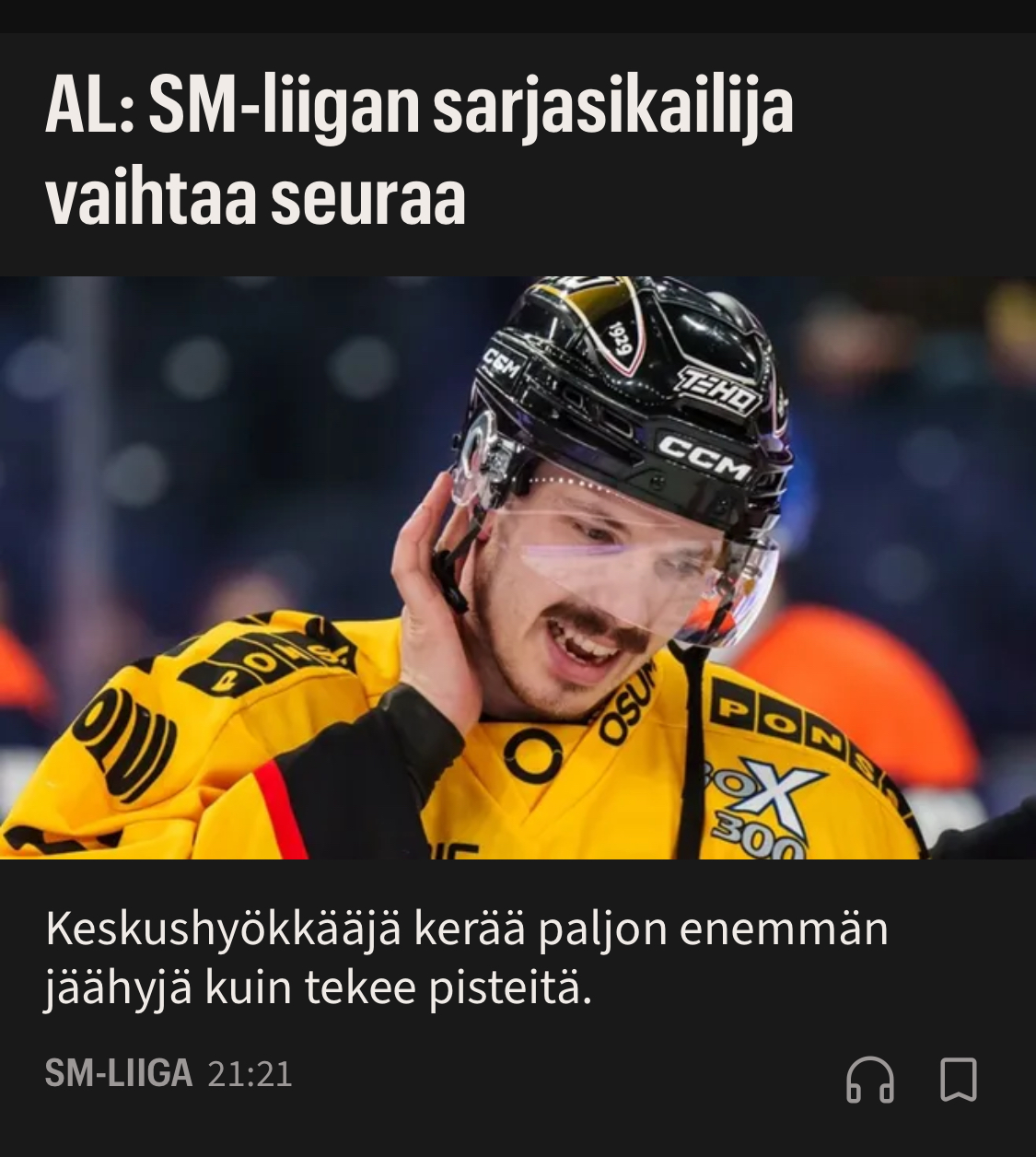
Task: Bookmark the SM-liiga article
Action: (x=958, y=1080)
